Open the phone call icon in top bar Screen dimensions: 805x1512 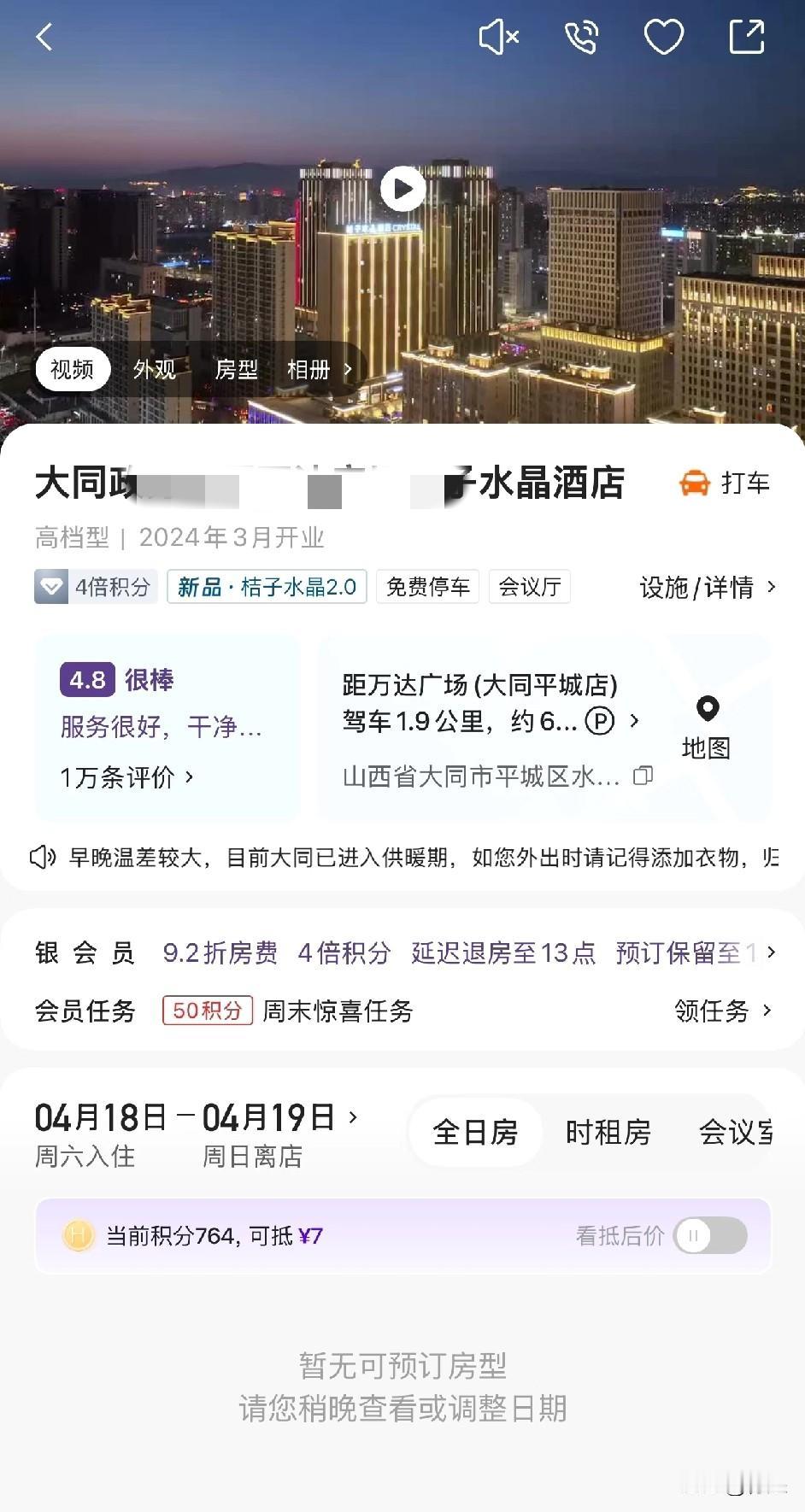click(x=581, y=37)
